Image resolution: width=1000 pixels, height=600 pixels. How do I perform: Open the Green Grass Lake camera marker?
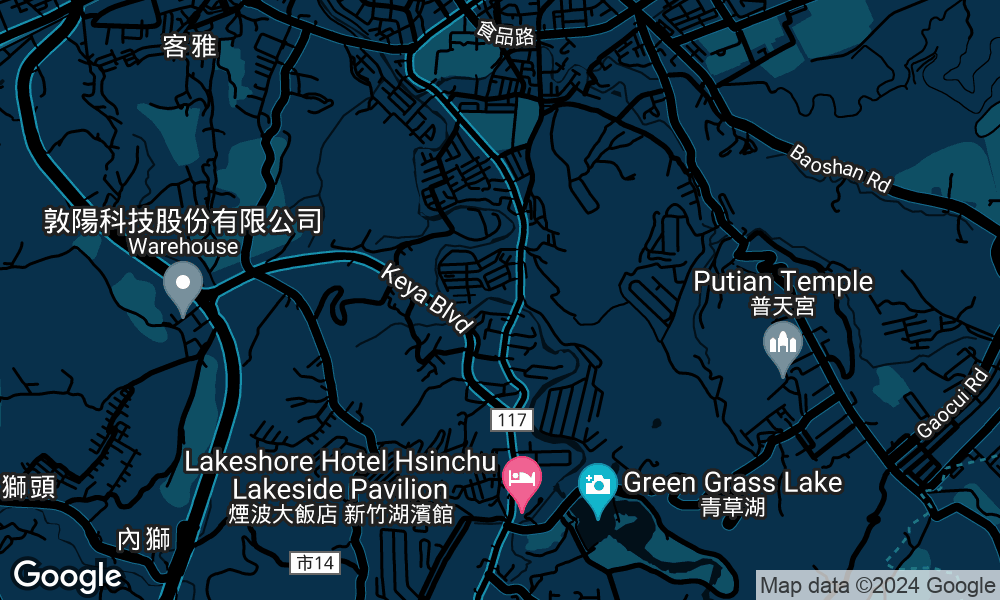(598, 486)
